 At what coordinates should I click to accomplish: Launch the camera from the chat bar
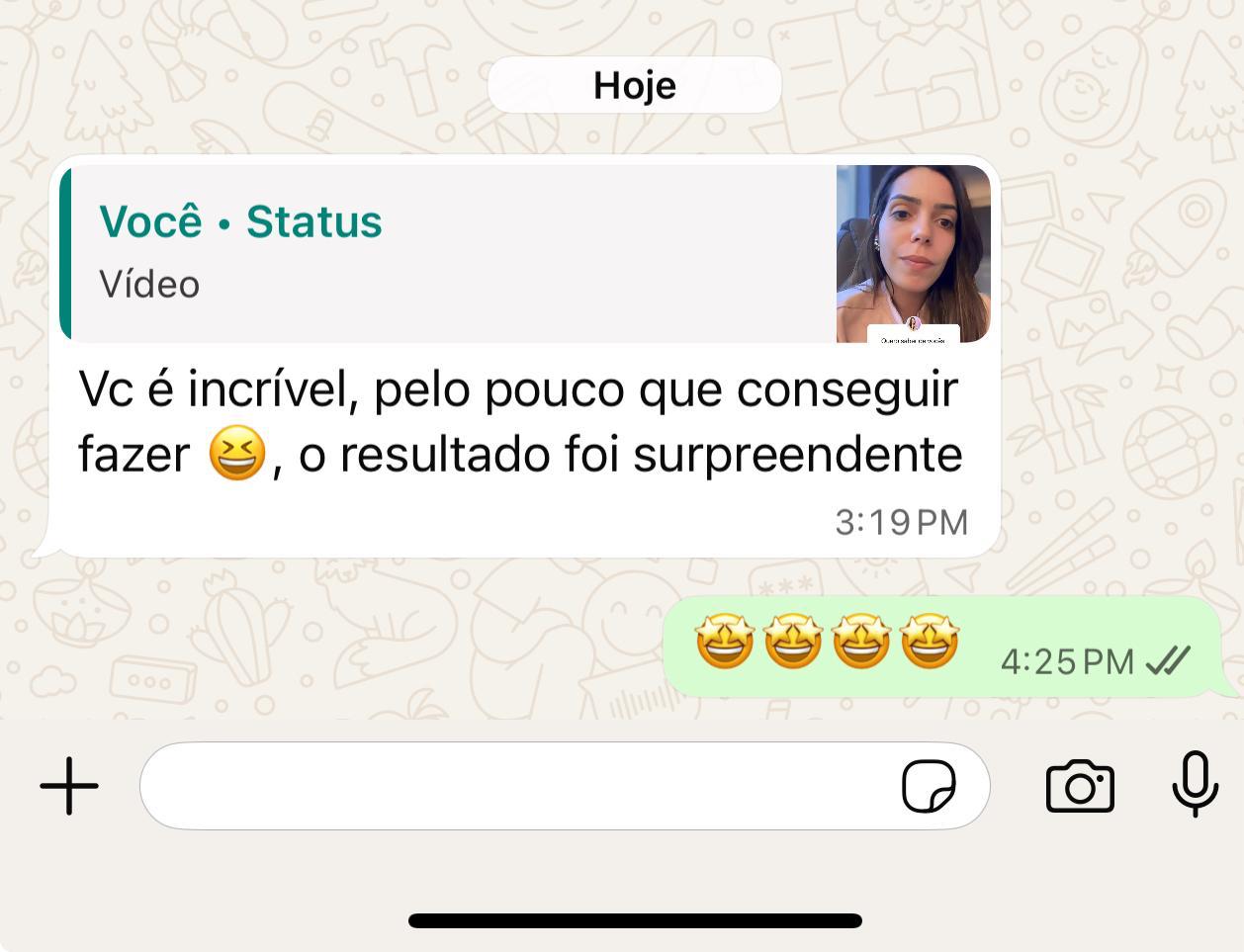pyautogui.click(x=1080, y=786)
